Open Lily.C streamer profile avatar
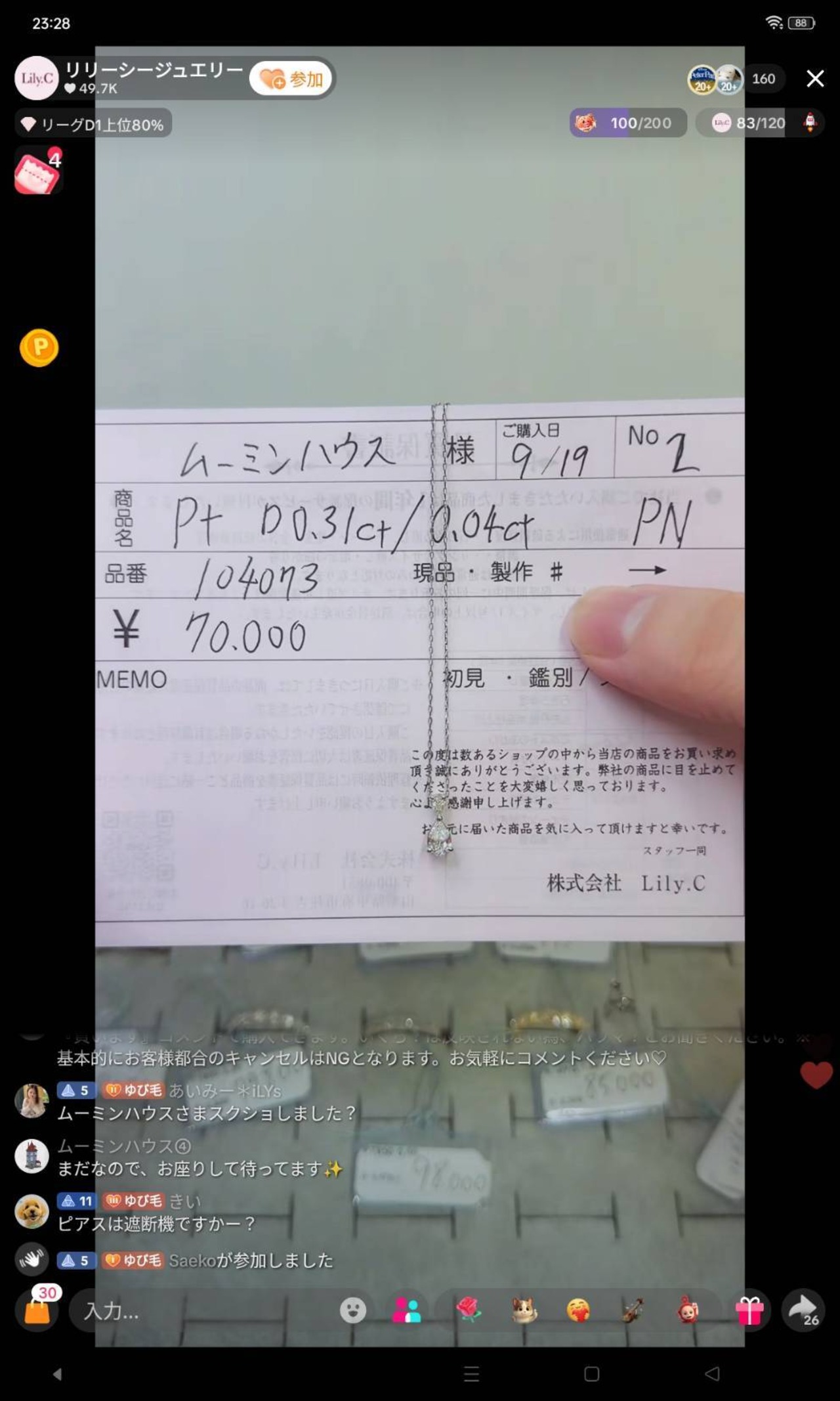The height and width of the screenshot is (1401, 840). (37, 78)
